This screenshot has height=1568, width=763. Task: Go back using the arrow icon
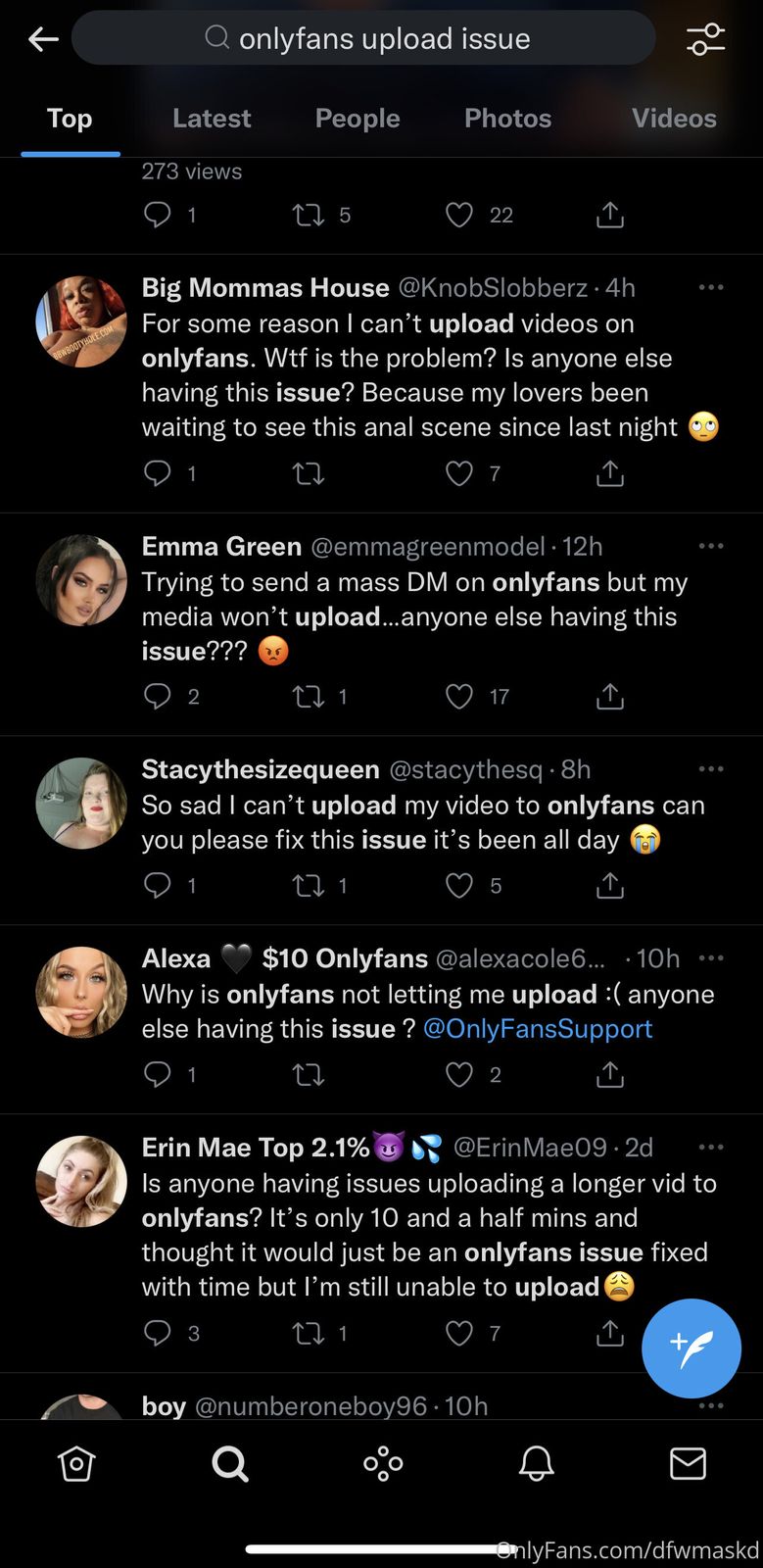coord(43,39)
